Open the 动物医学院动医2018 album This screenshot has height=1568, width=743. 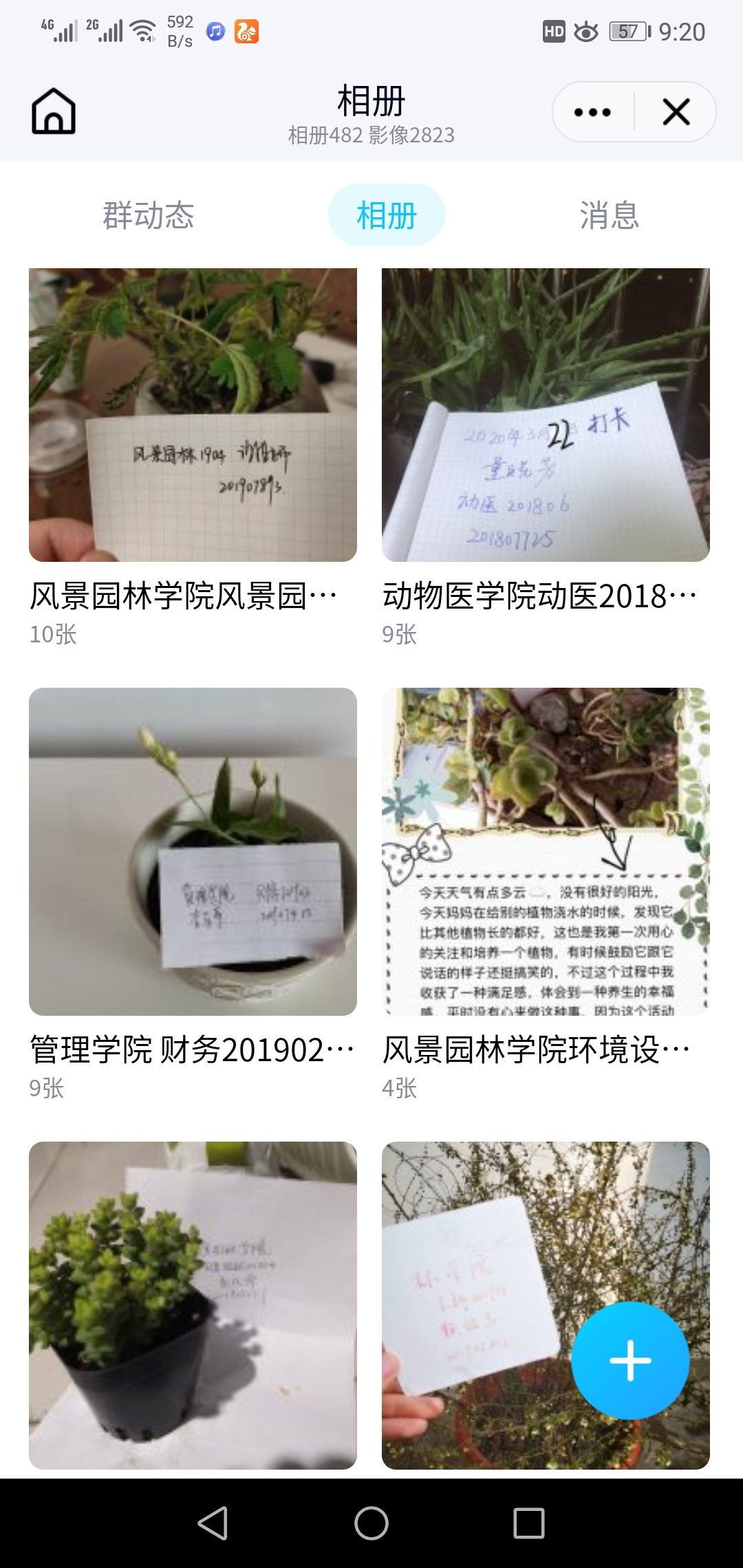[546, 415]
